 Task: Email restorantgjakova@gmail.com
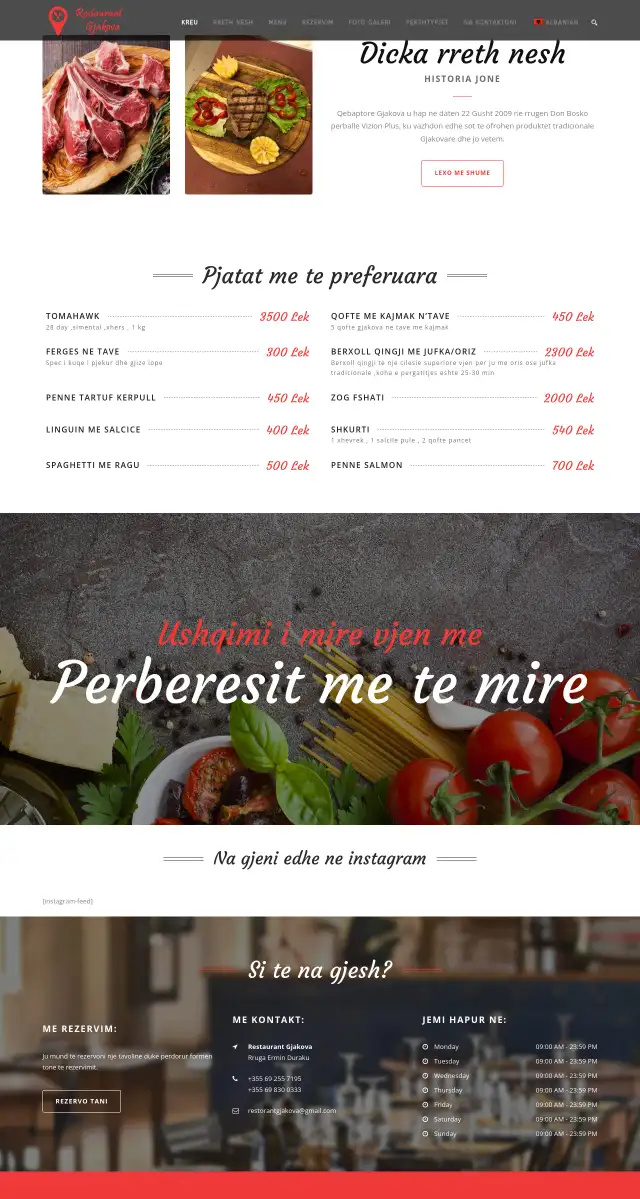point(292,1110)
